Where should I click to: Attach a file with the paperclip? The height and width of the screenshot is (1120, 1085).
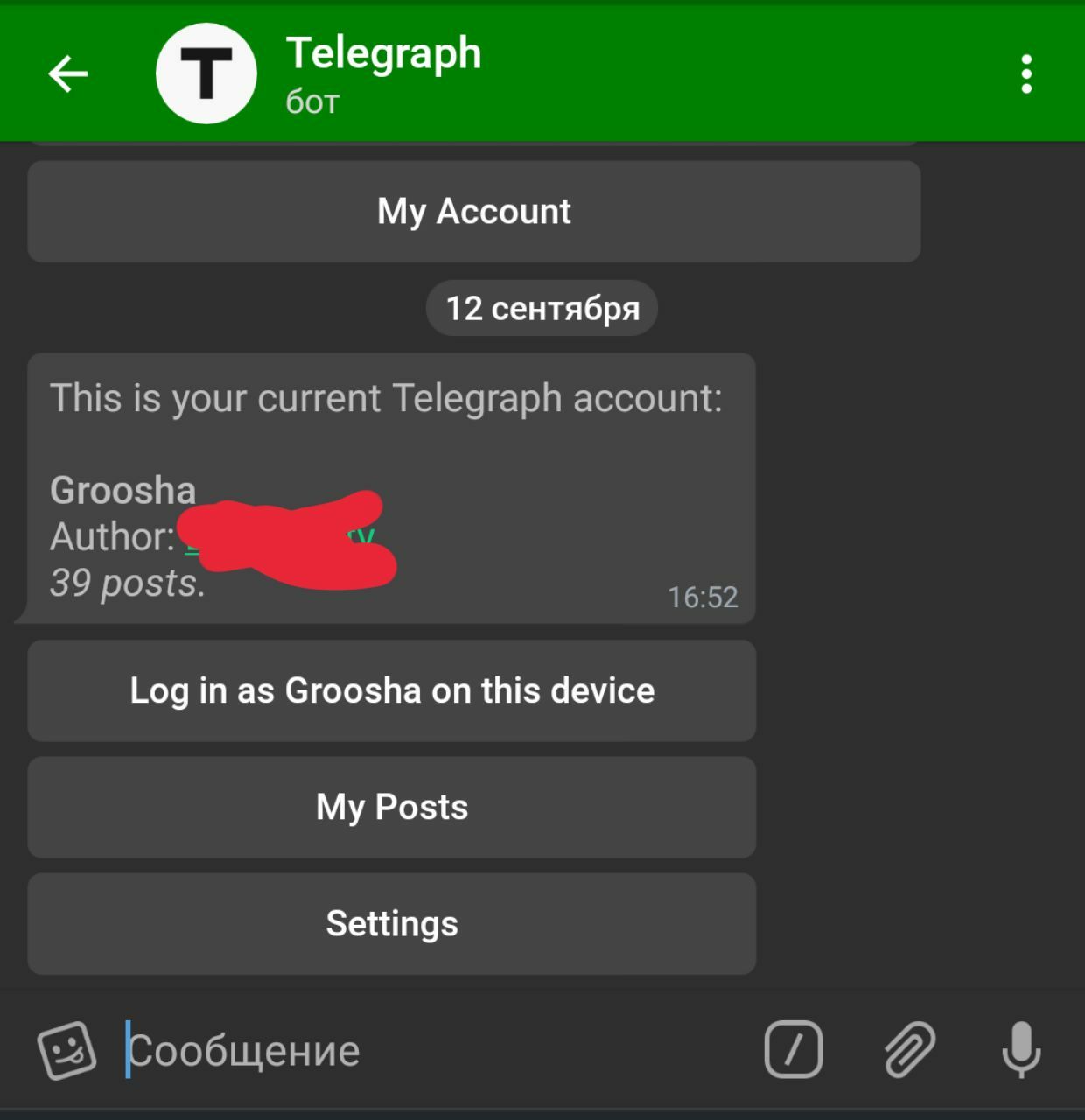point(909,1049)
